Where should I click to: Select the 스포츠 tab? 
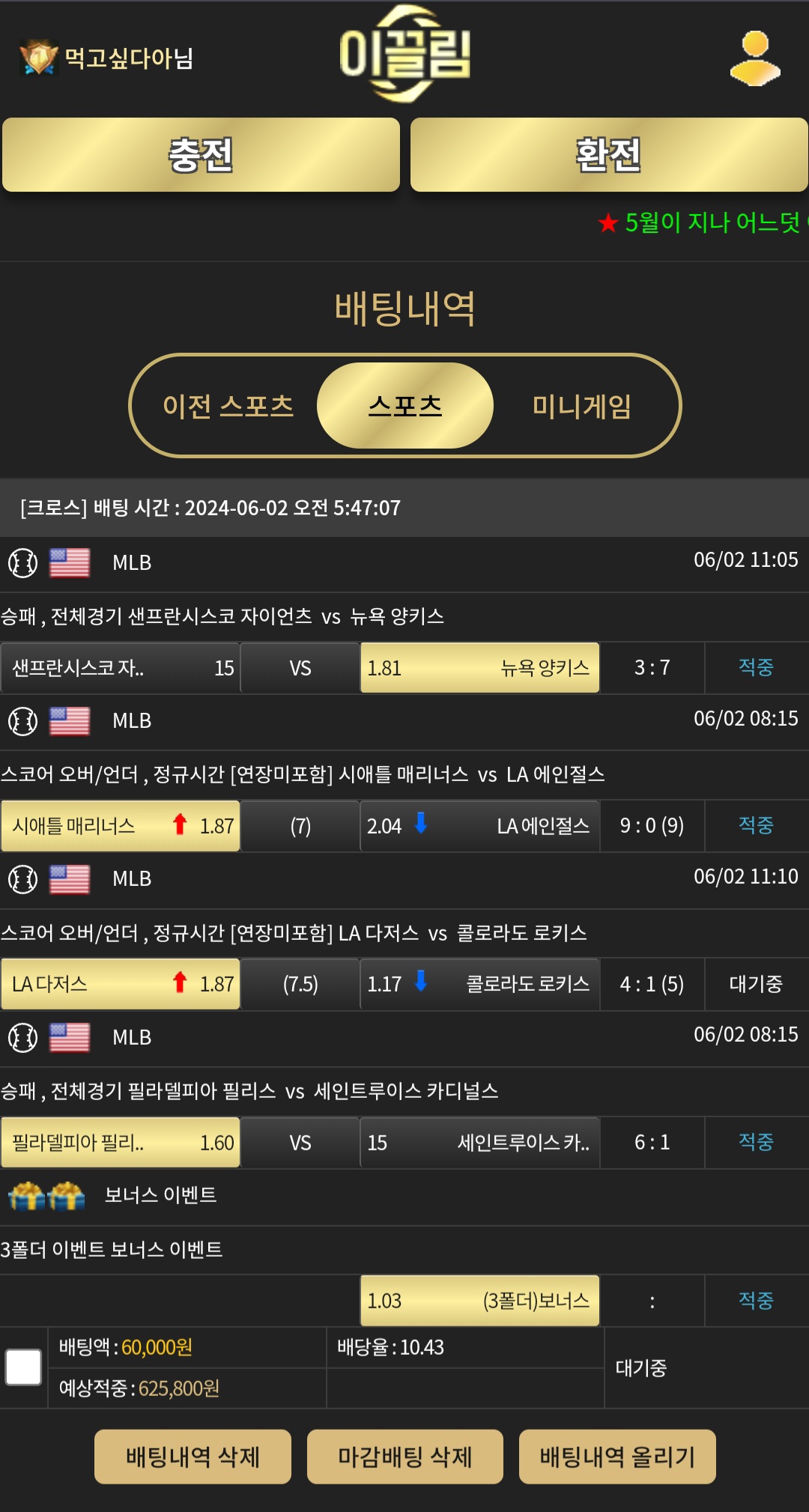pyautogui.click(x=405, y=406)
